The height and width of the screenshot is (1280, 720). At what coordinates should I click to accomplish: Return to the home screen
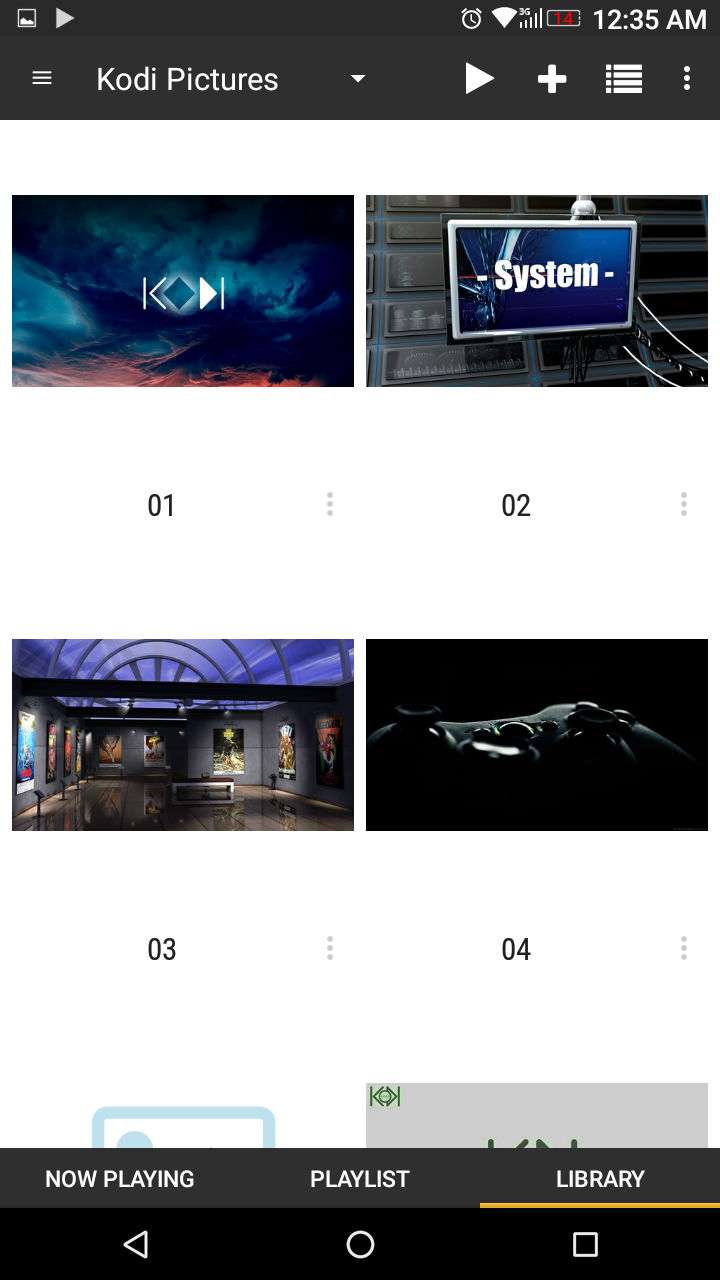coord(360,1244)
